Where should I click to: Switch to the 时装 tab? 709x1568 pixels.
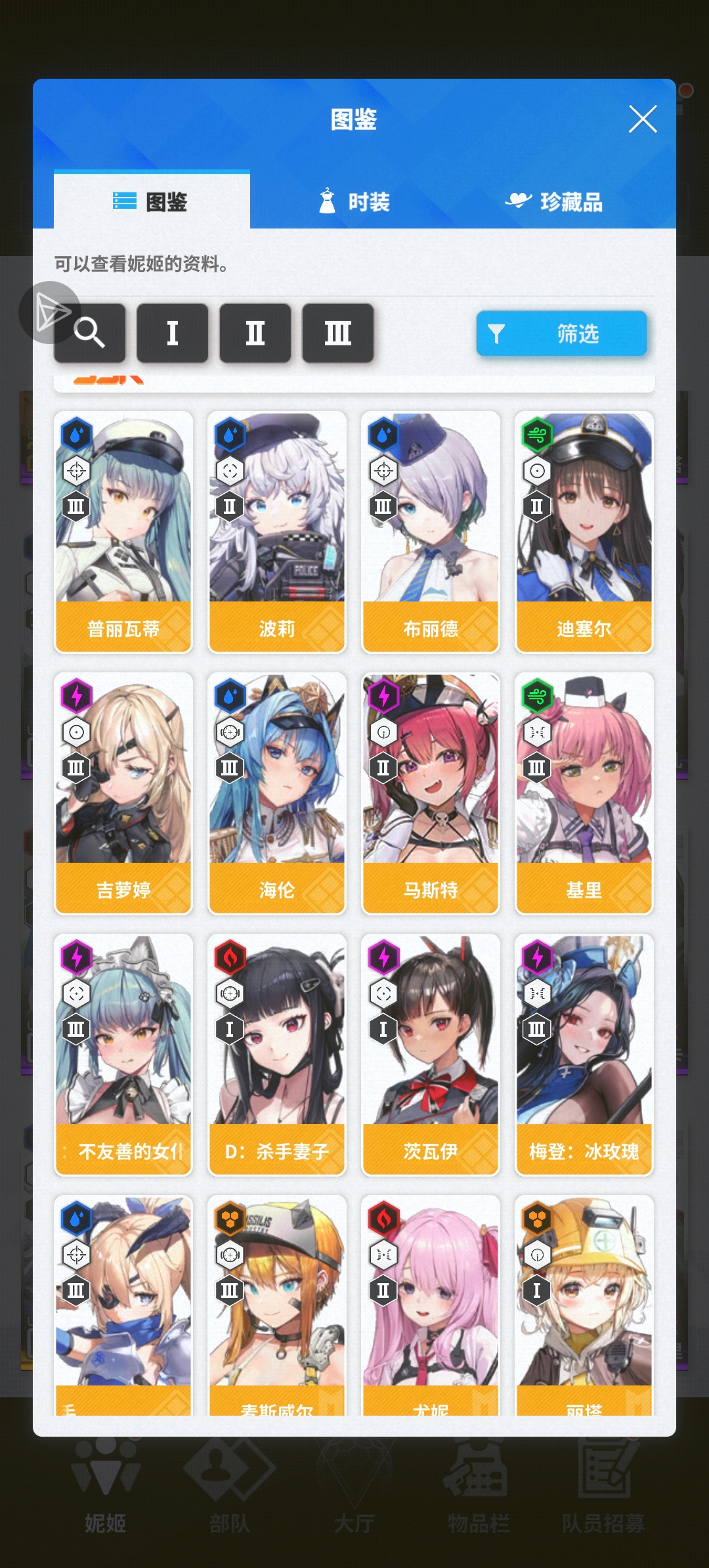(354, 202)
